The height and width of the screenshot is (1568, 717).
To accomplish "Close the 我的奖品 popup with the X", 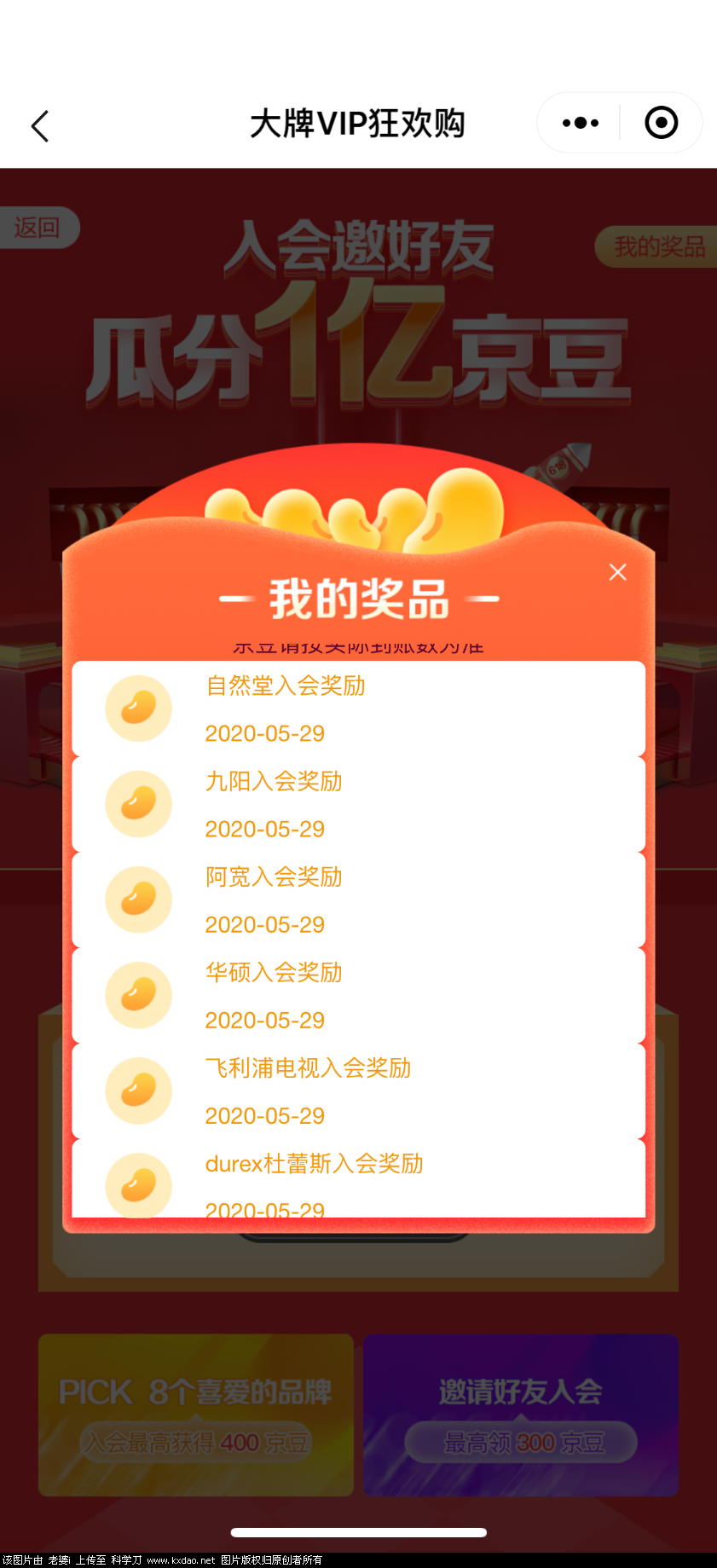I will tap(617, 572).
